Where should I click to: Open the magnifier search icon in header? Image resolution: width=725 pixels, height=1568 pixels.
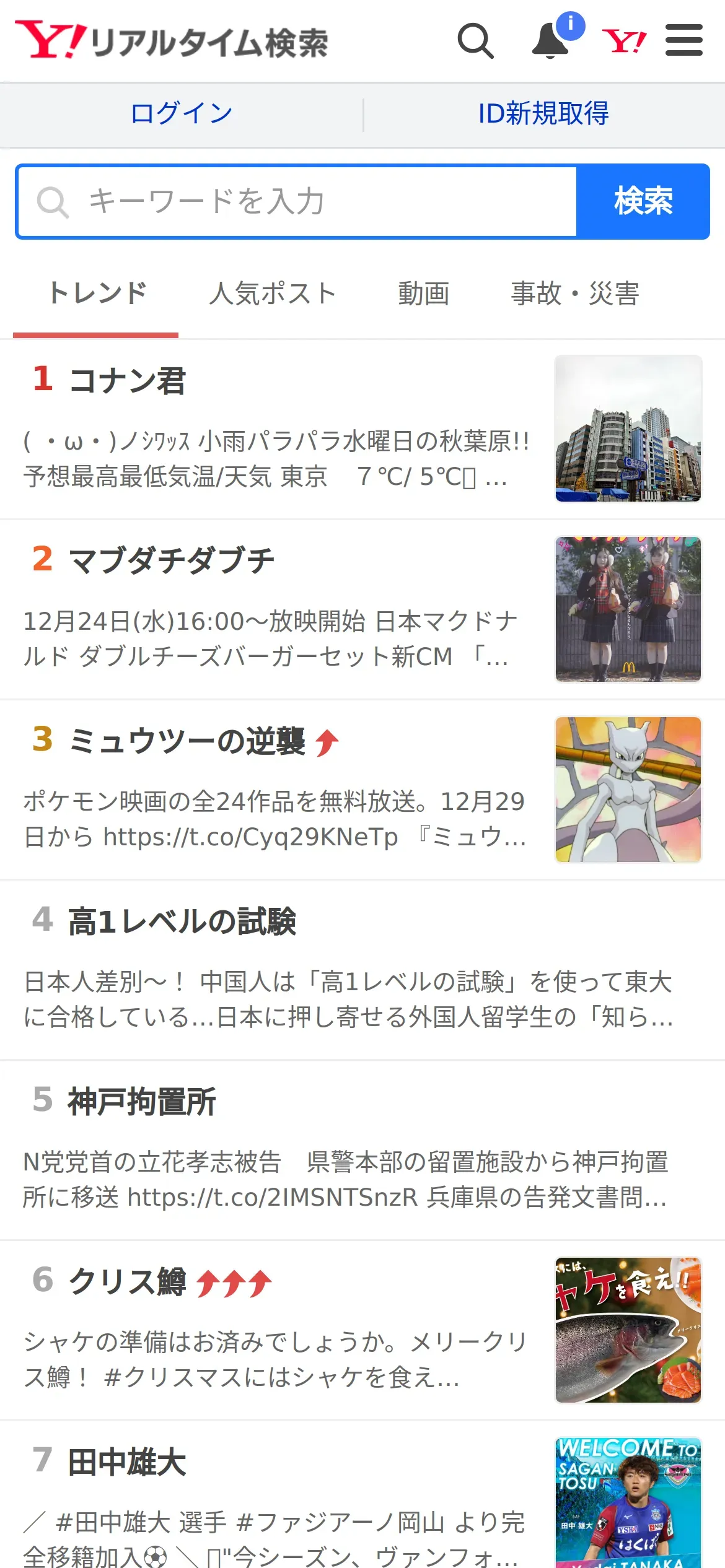[475, 41]
